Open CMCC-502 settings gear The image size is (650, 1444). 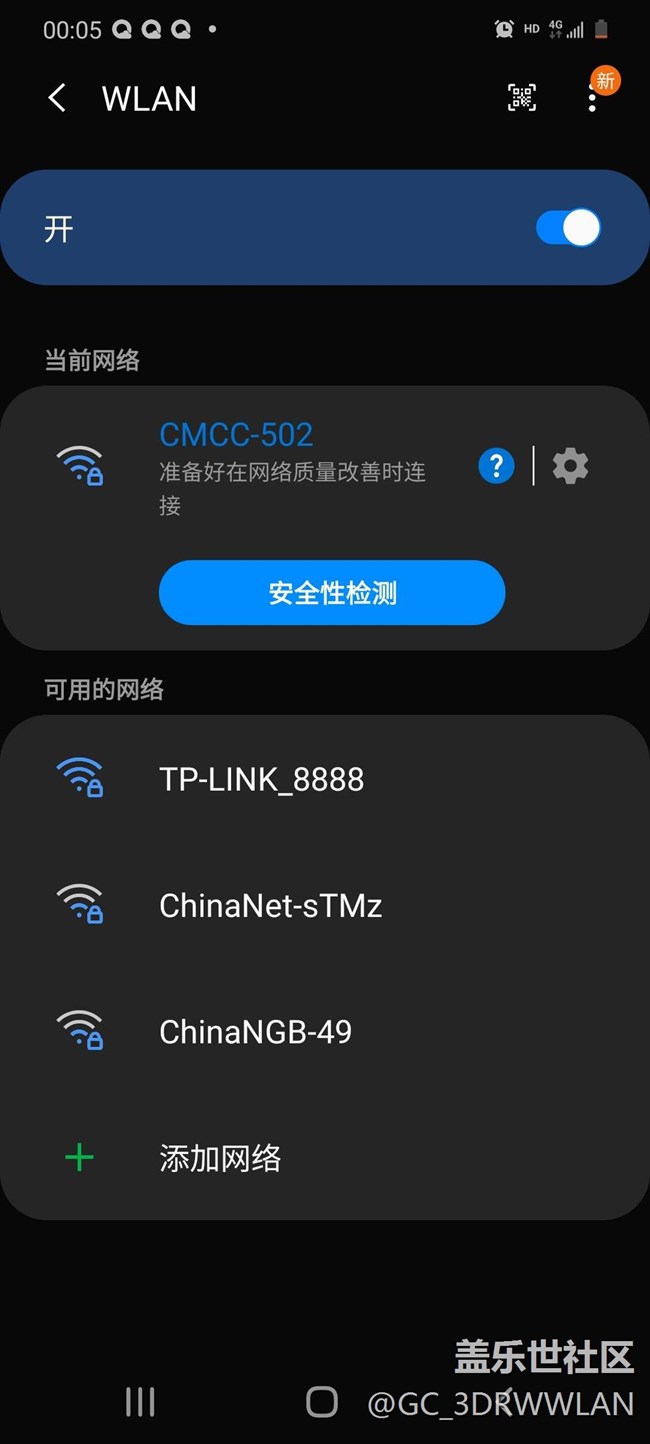[570, 466]
